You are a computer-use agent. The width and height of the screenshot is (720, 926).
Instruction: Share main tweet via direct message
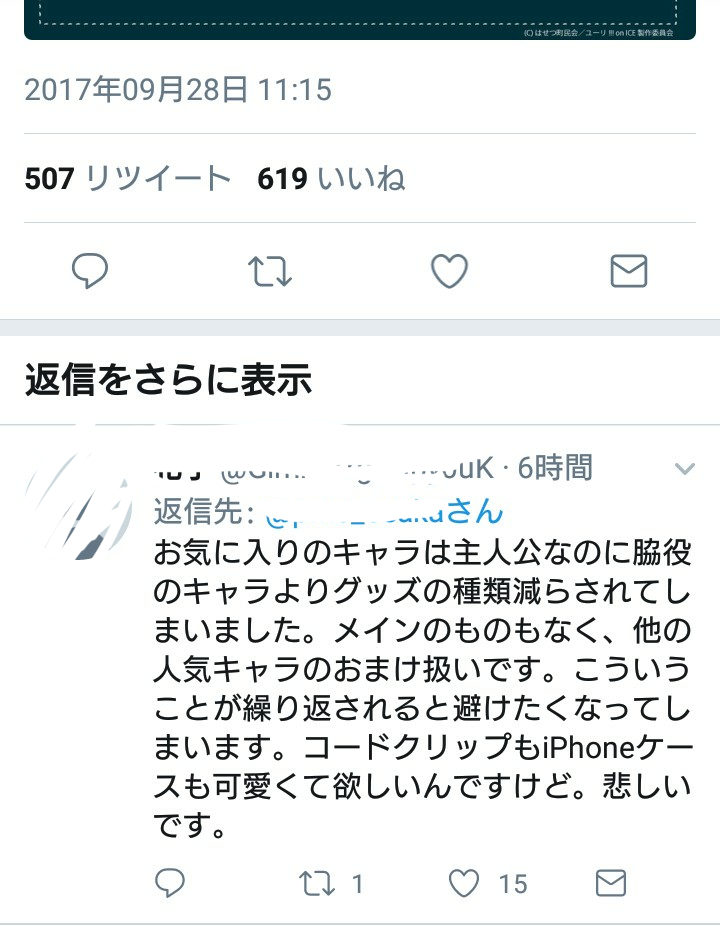628,270
